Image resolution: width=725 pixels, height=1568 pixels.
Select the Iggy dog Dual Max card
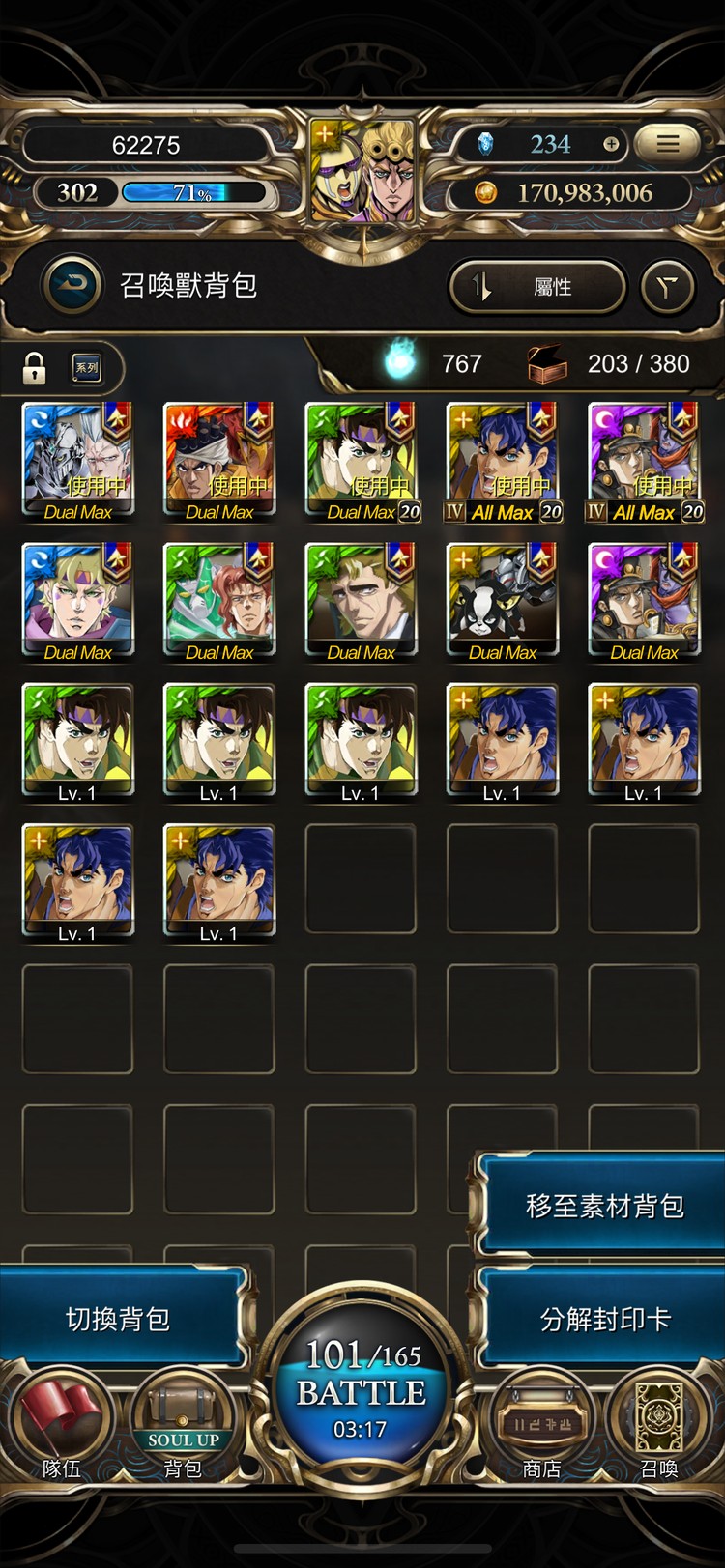click(x=503, y=601)
